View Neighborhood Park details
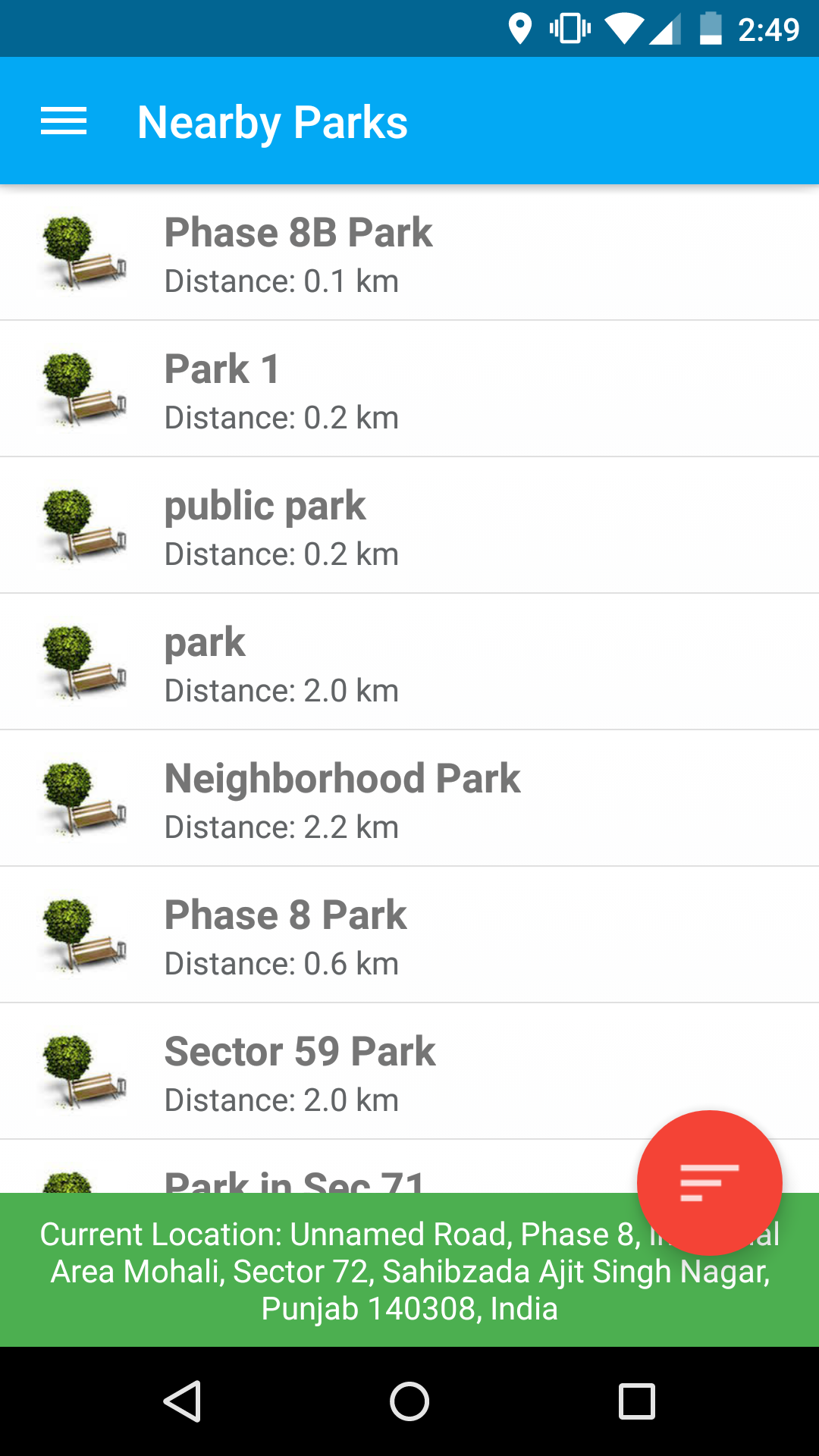 pos(409,799)
